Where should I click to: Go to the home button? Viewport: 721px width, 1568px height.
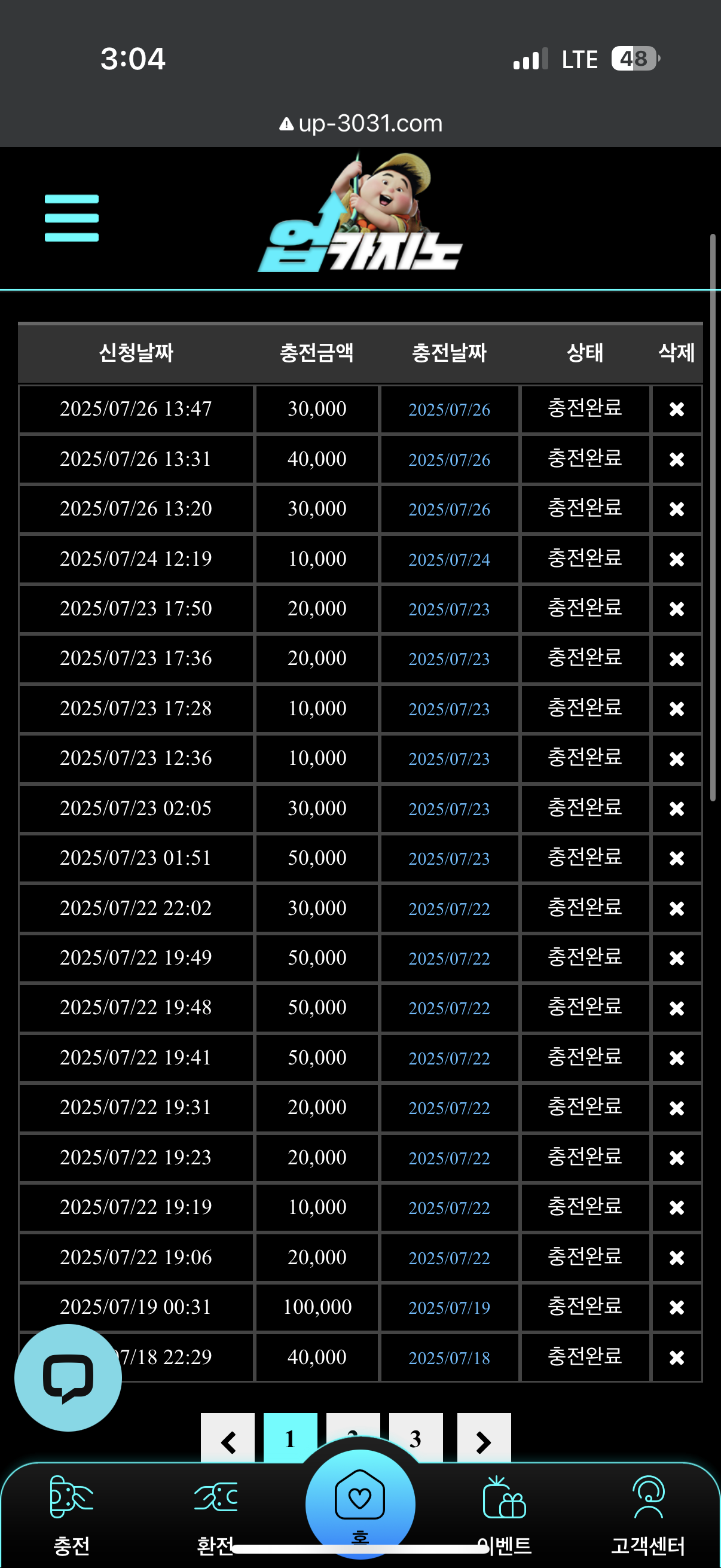[x=360, y=1504]
